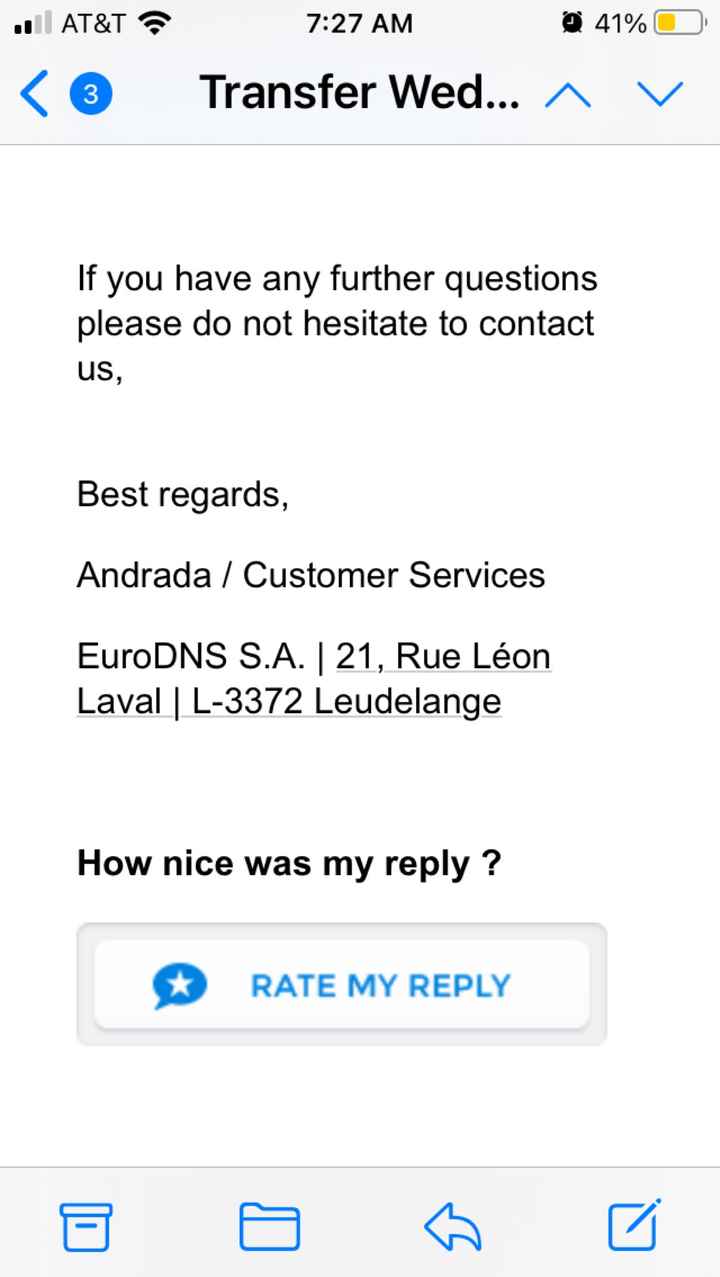Open the EuroDNS street address link
The image size is (720, 1277).
click(312, 679)
